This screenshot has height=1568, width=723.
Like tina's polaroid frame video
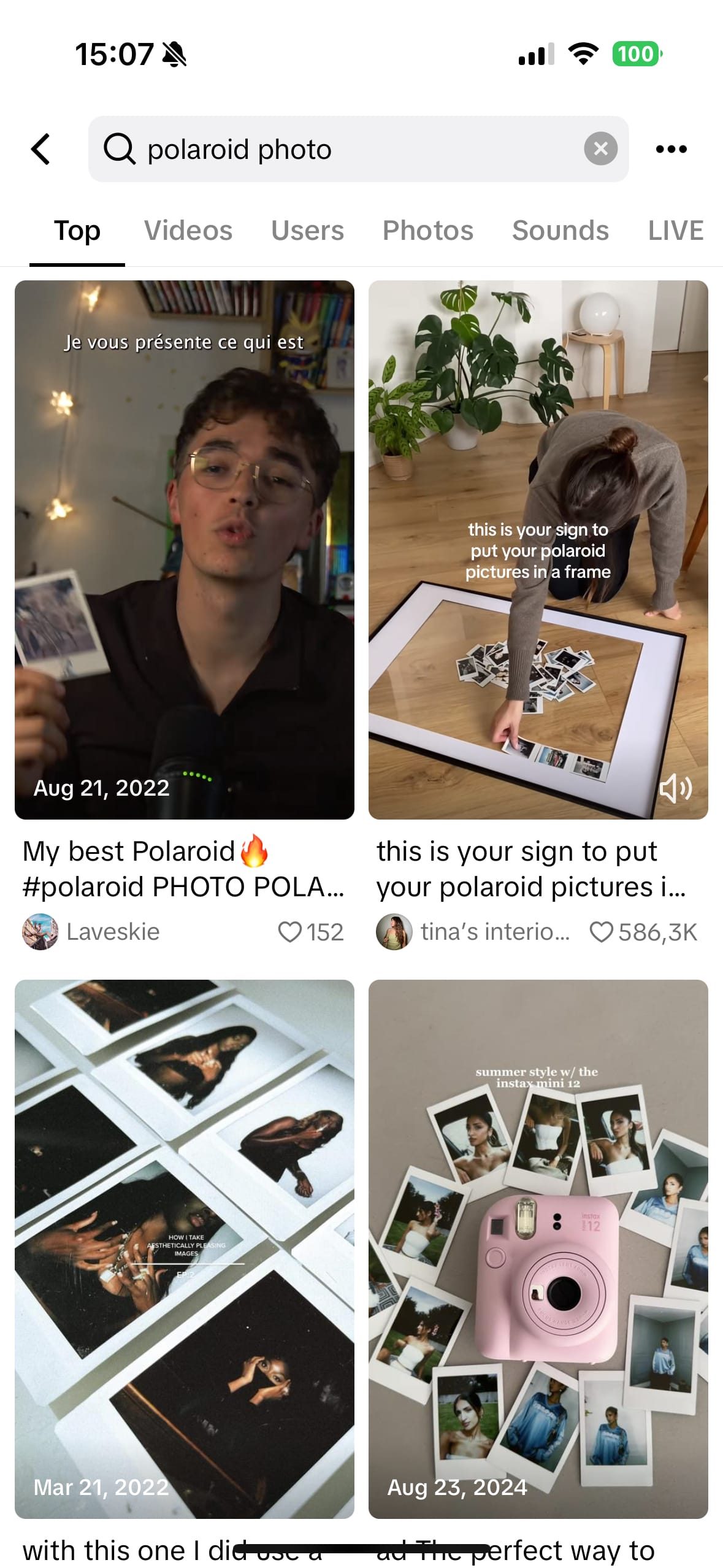(601, 932)
